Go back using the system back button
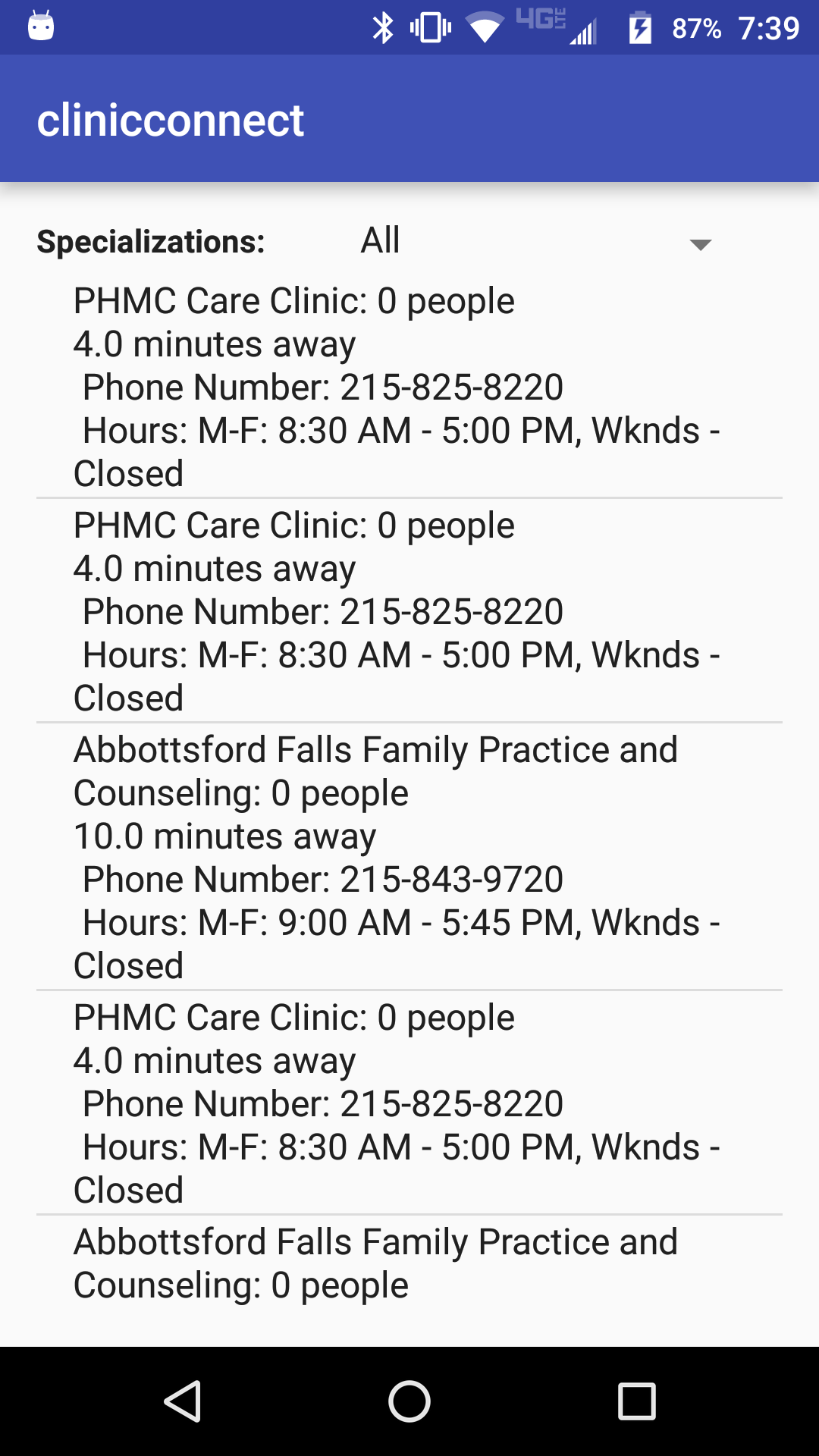This screenshot has width=819, height=1456. coord(182,1401)
